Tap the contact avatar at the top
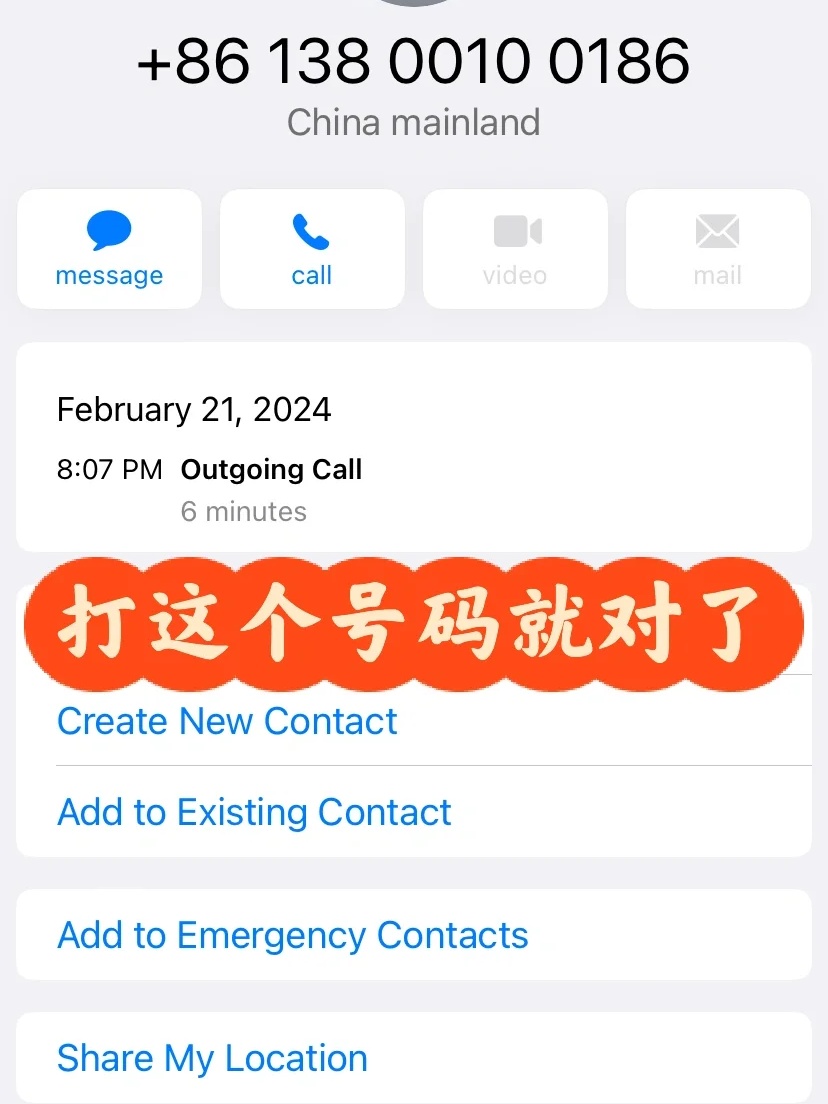The image size is (828, 1104). pyautogui.click(x=413, y=5)
